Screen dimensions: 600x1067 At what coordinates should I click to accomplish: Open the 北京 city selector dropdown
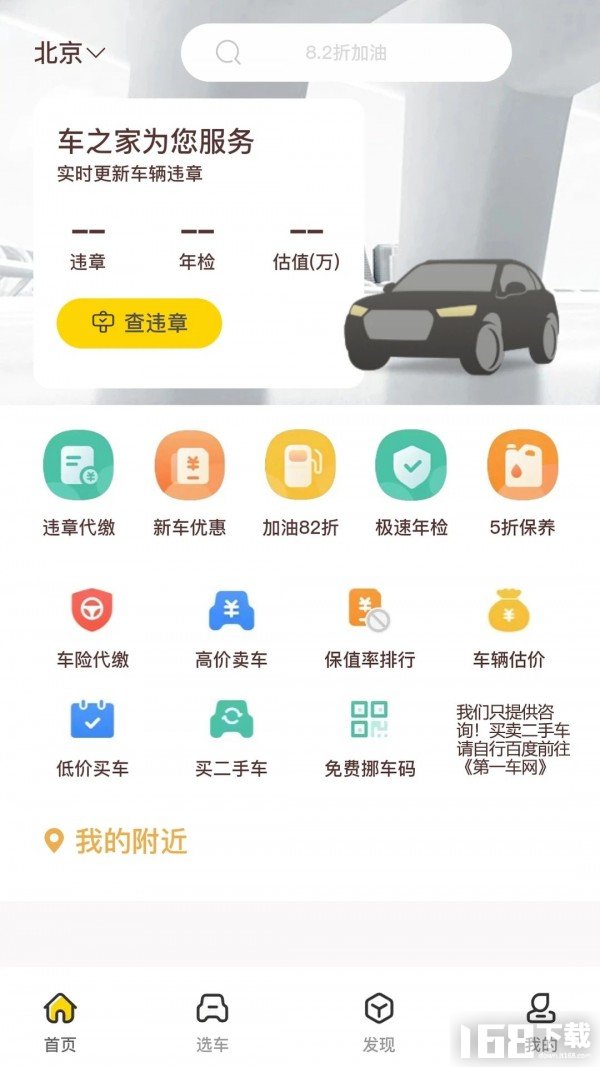pyautogui.click(x=69, y=54)
